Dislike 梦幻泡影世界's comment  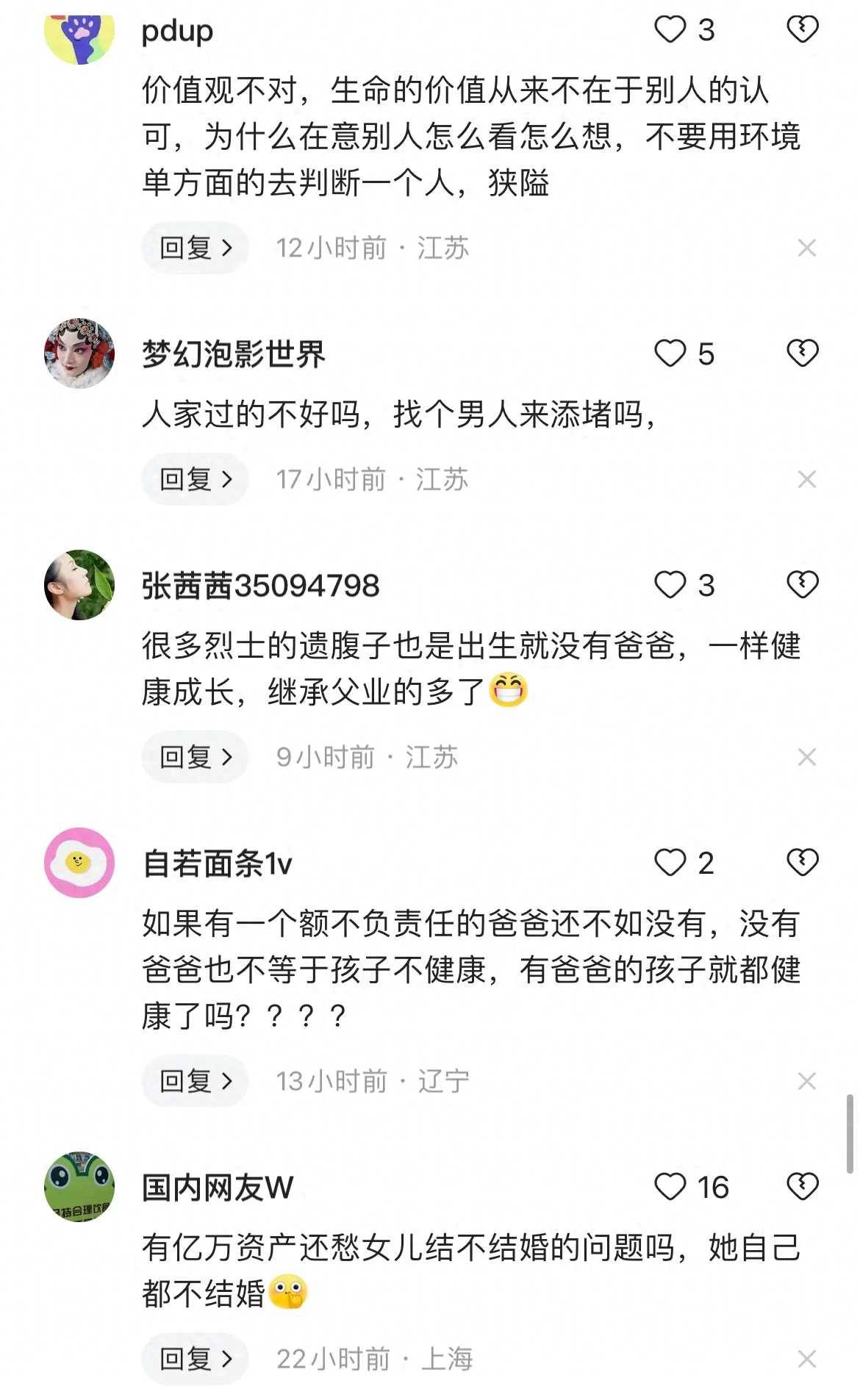[x=802, y=353]
